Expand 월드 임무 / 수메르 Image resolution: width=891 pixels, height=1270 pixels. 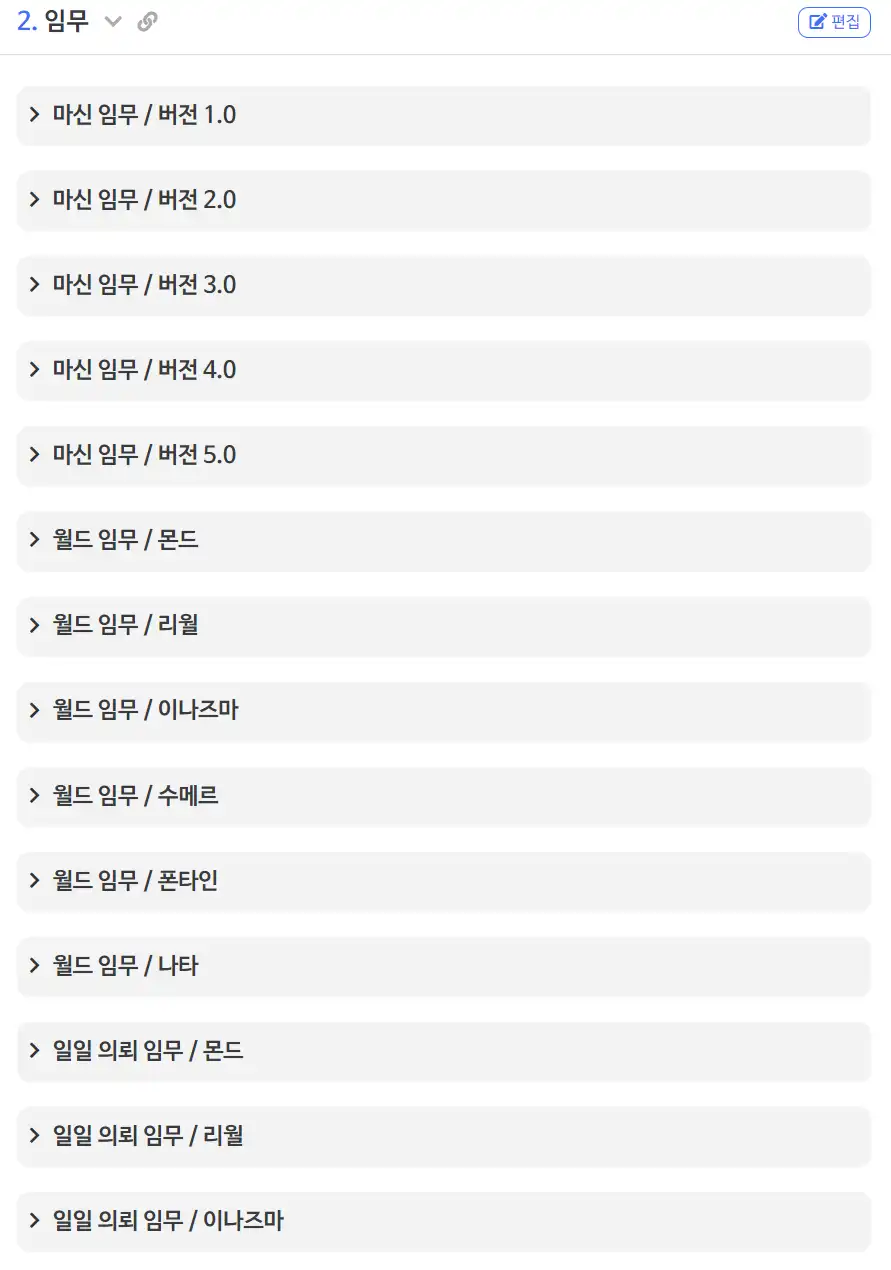coord(135,796)
